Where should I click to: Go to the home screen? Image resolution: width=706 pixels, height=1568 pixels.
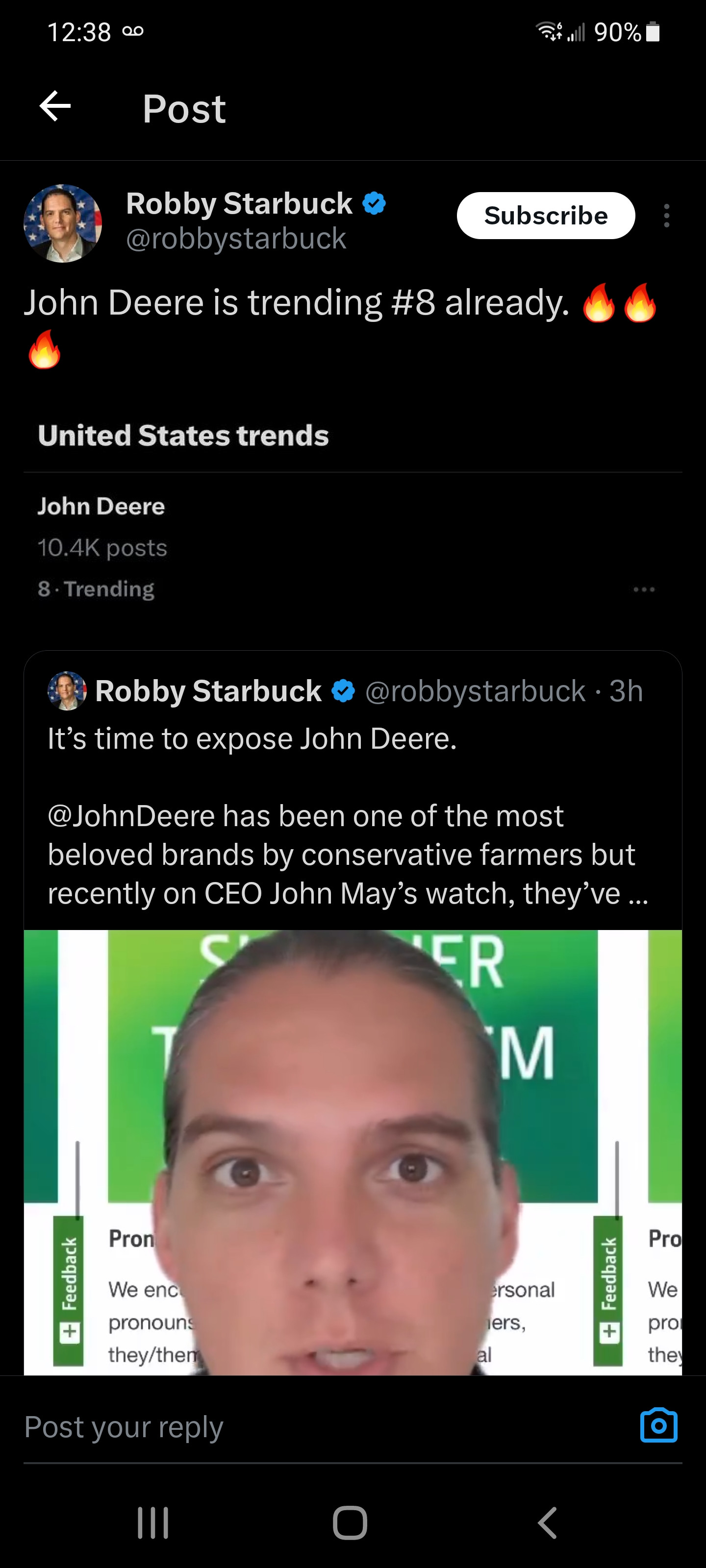click(x=350, y=1523)
